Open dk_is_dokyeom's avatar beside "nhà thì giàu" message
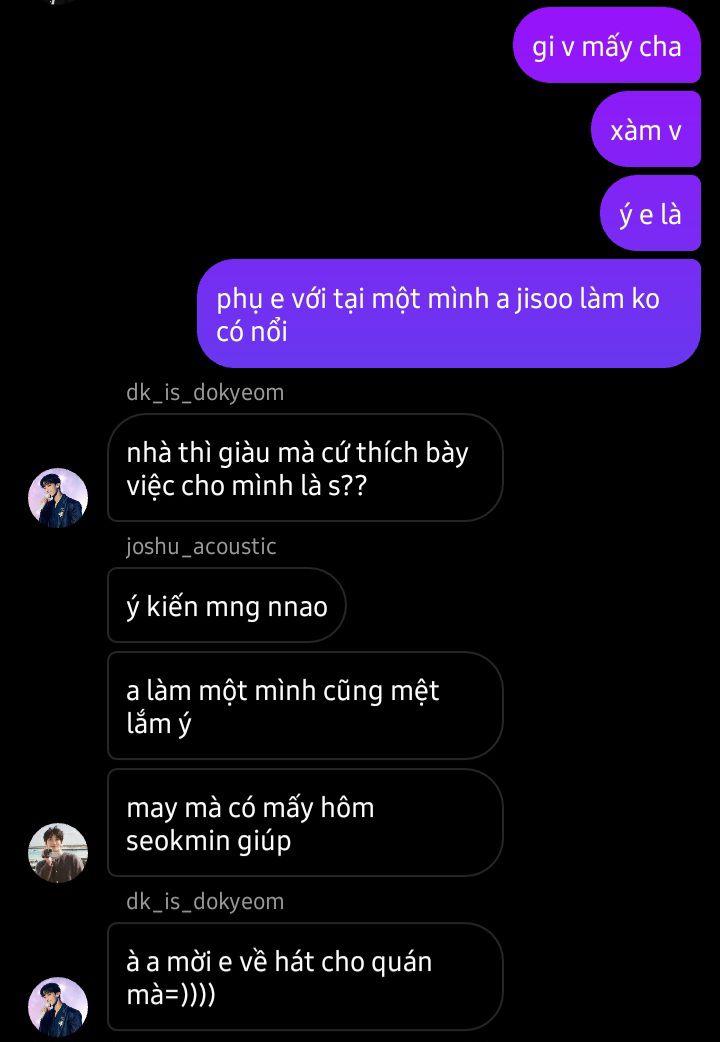720x1042 pixels. (58, 497)
